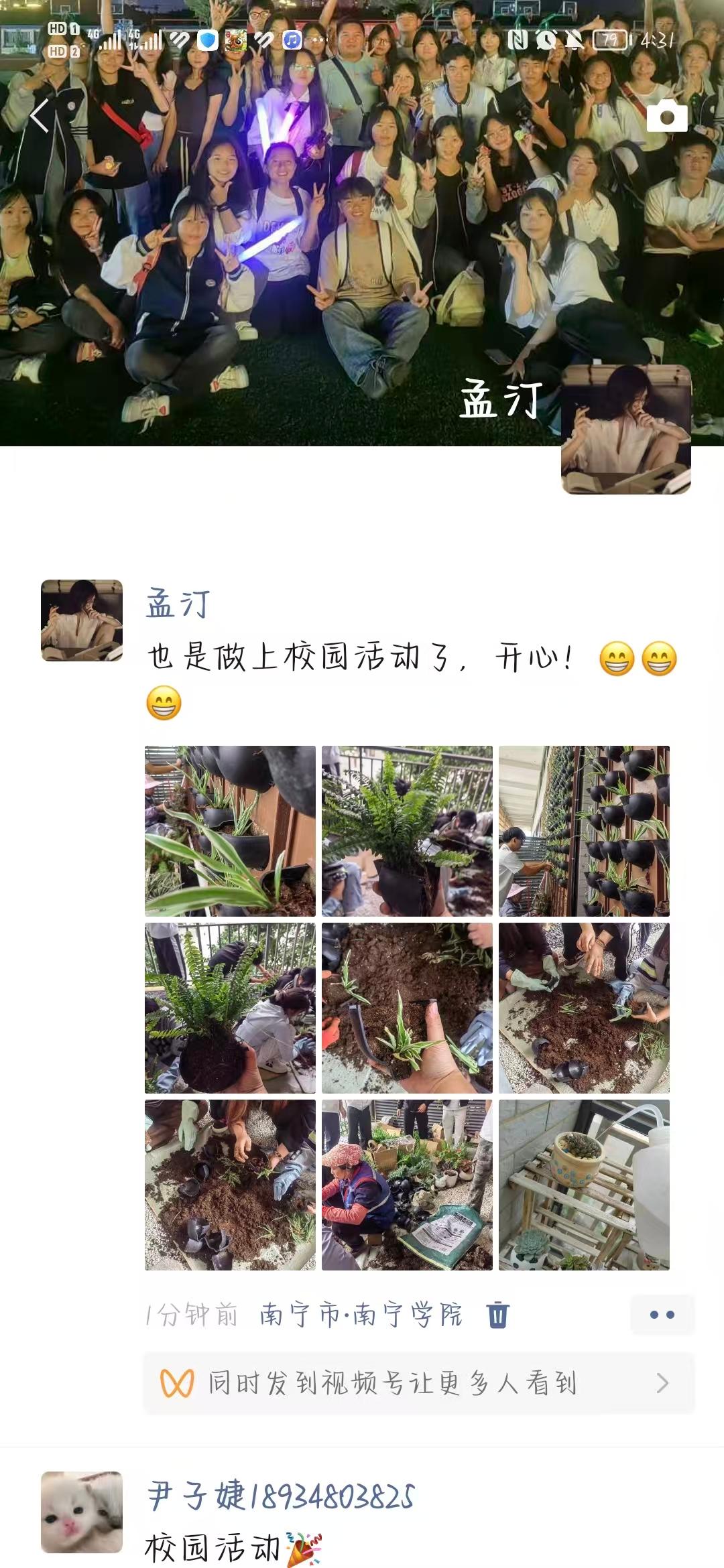The image size is (724, 1568).
Task: Open 孟汀's name link above the post
Action: coord(178,603)
